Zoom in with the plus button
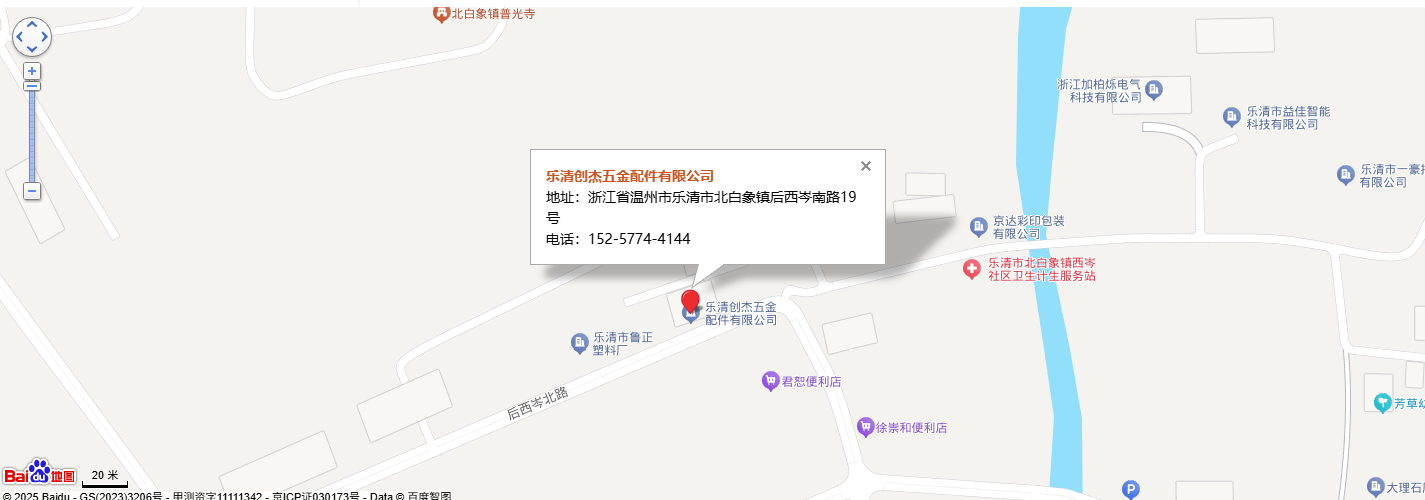 pos(32,71)
